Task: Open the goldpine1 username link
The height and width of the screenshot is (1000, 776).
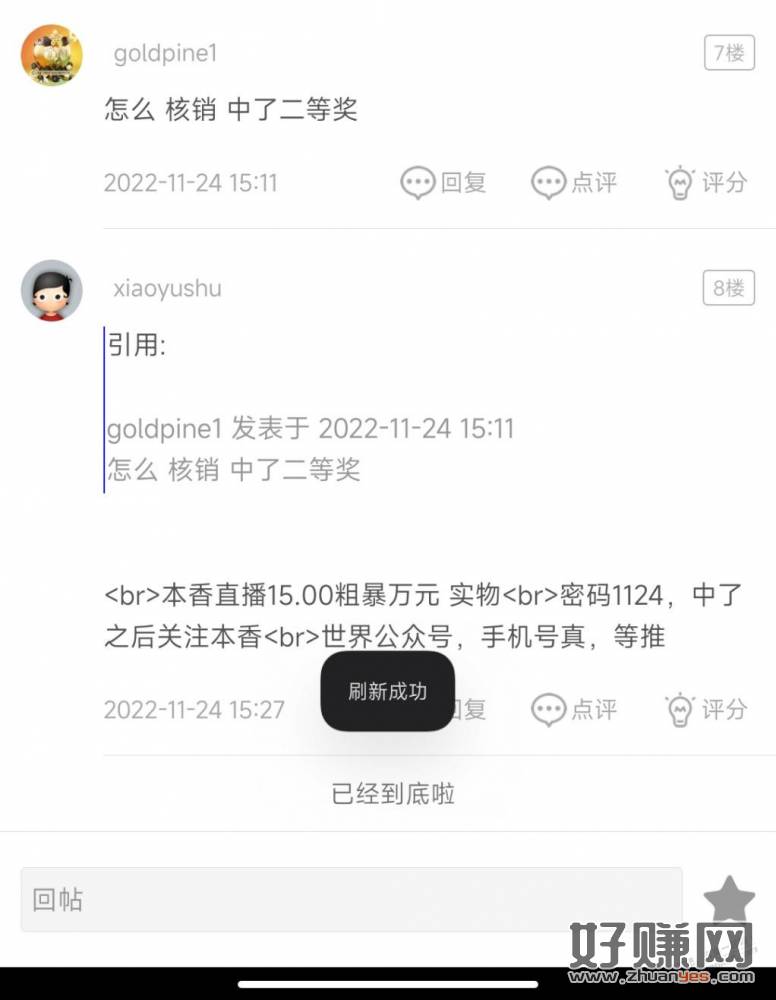Action: tap(165, 54)
